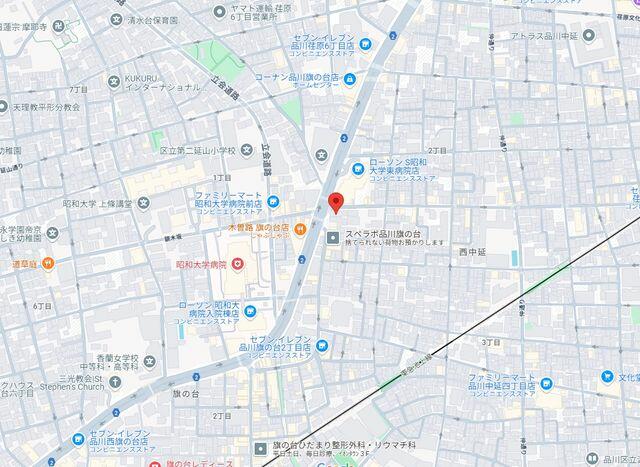Select 道草庭 restaurant marker

[x=47, y=263]
